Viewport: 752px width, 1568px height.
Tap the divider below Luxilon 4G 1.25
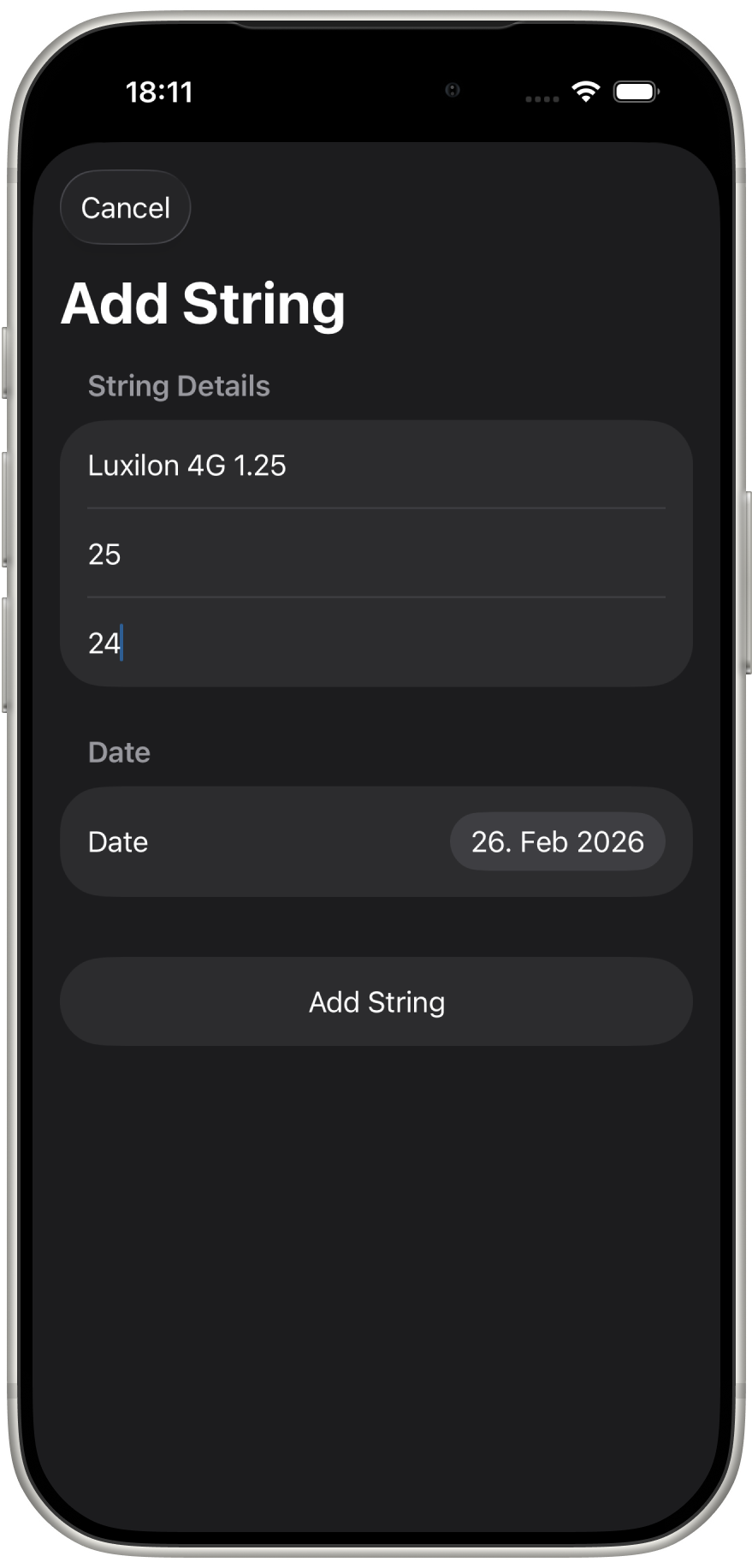click(376, 509)
